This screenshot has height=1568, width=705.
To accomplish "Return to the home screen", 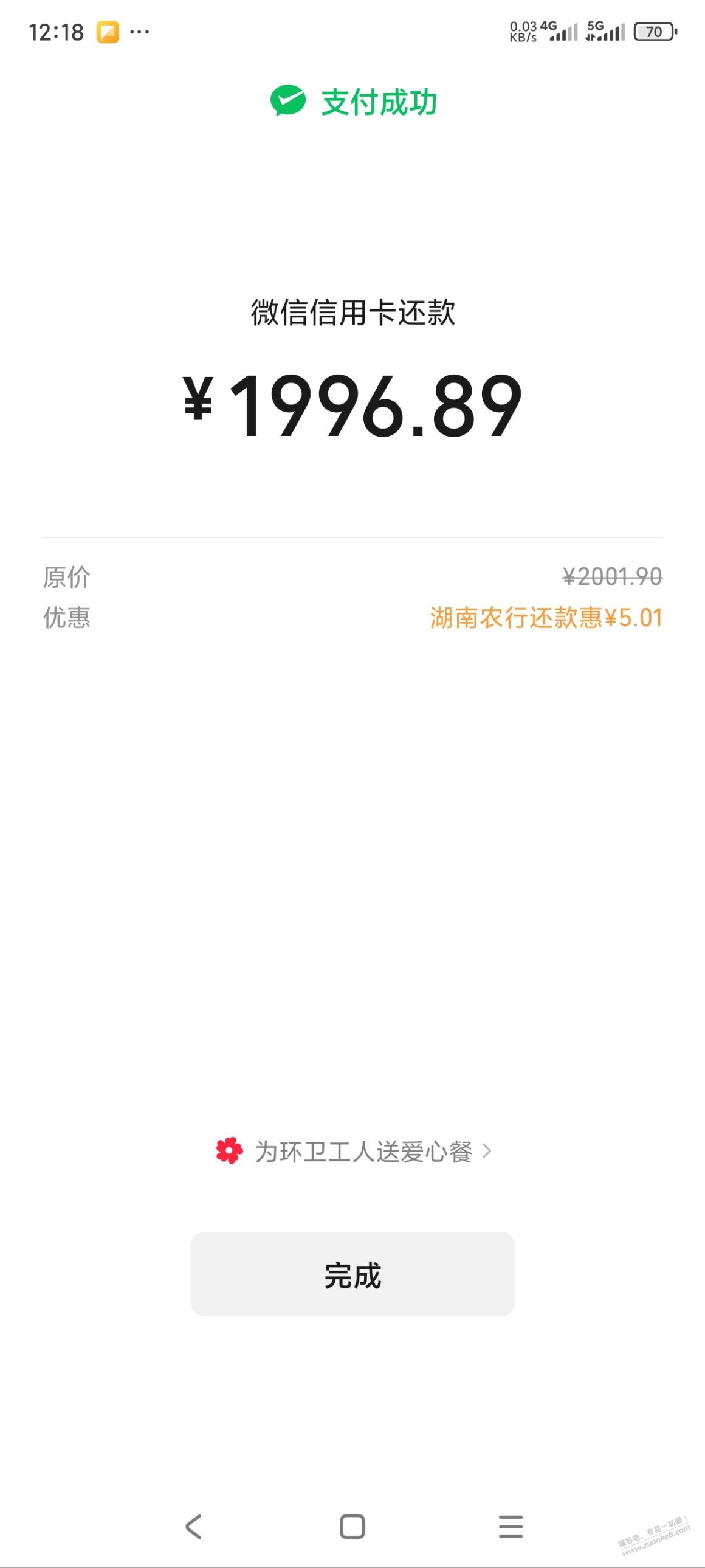I will 352,1526.
